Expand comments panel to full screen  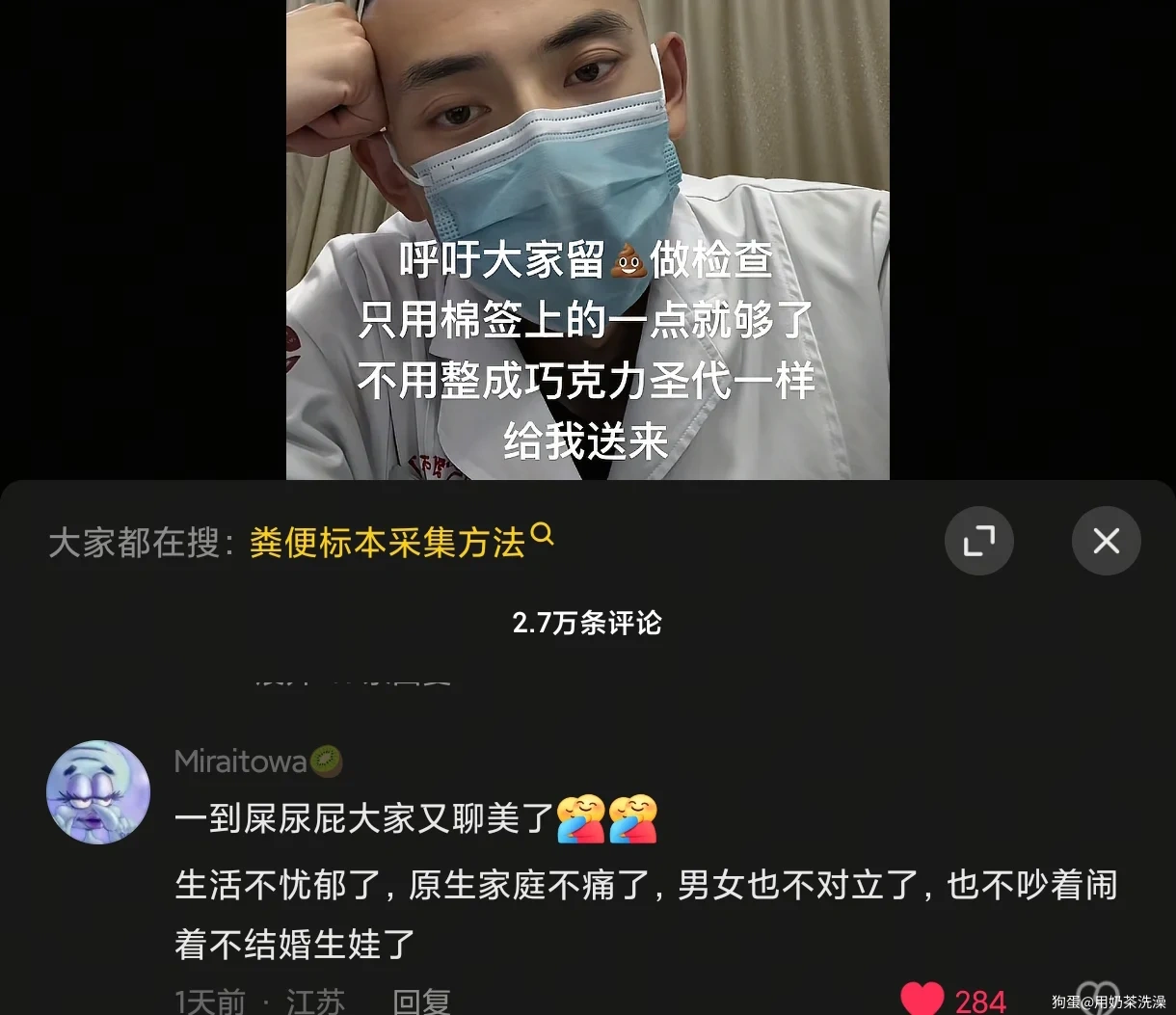[x=978, y=541]
